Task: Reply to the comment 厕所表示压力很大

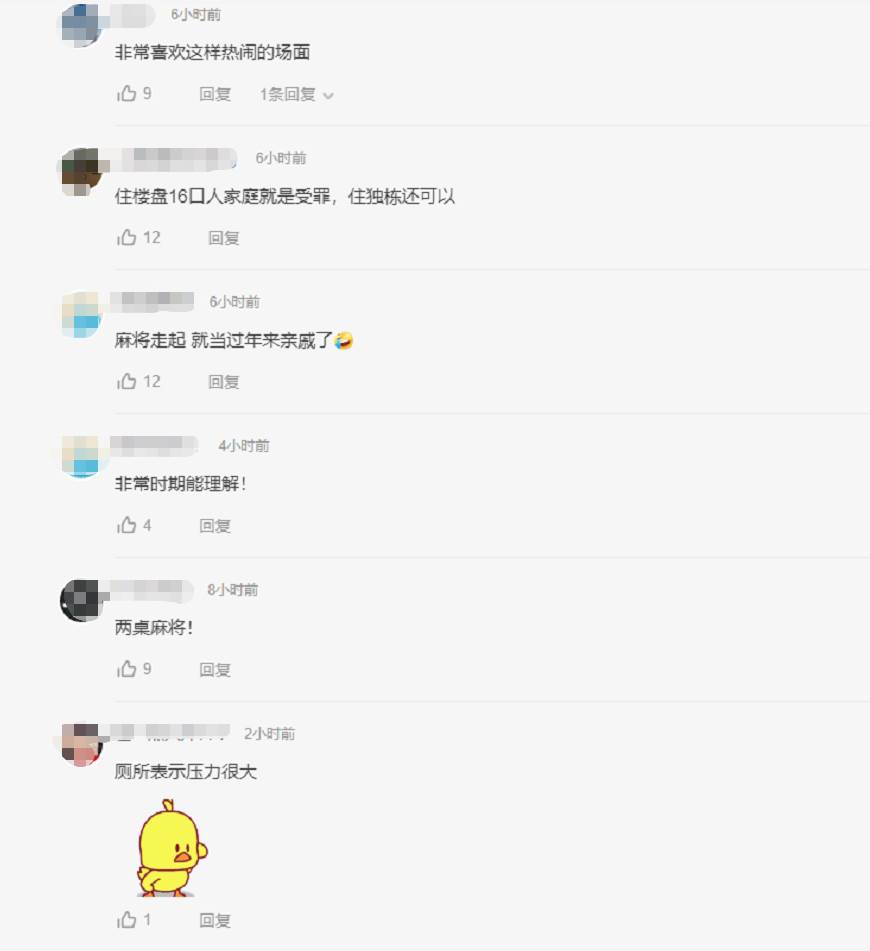Action: [215, 920]
